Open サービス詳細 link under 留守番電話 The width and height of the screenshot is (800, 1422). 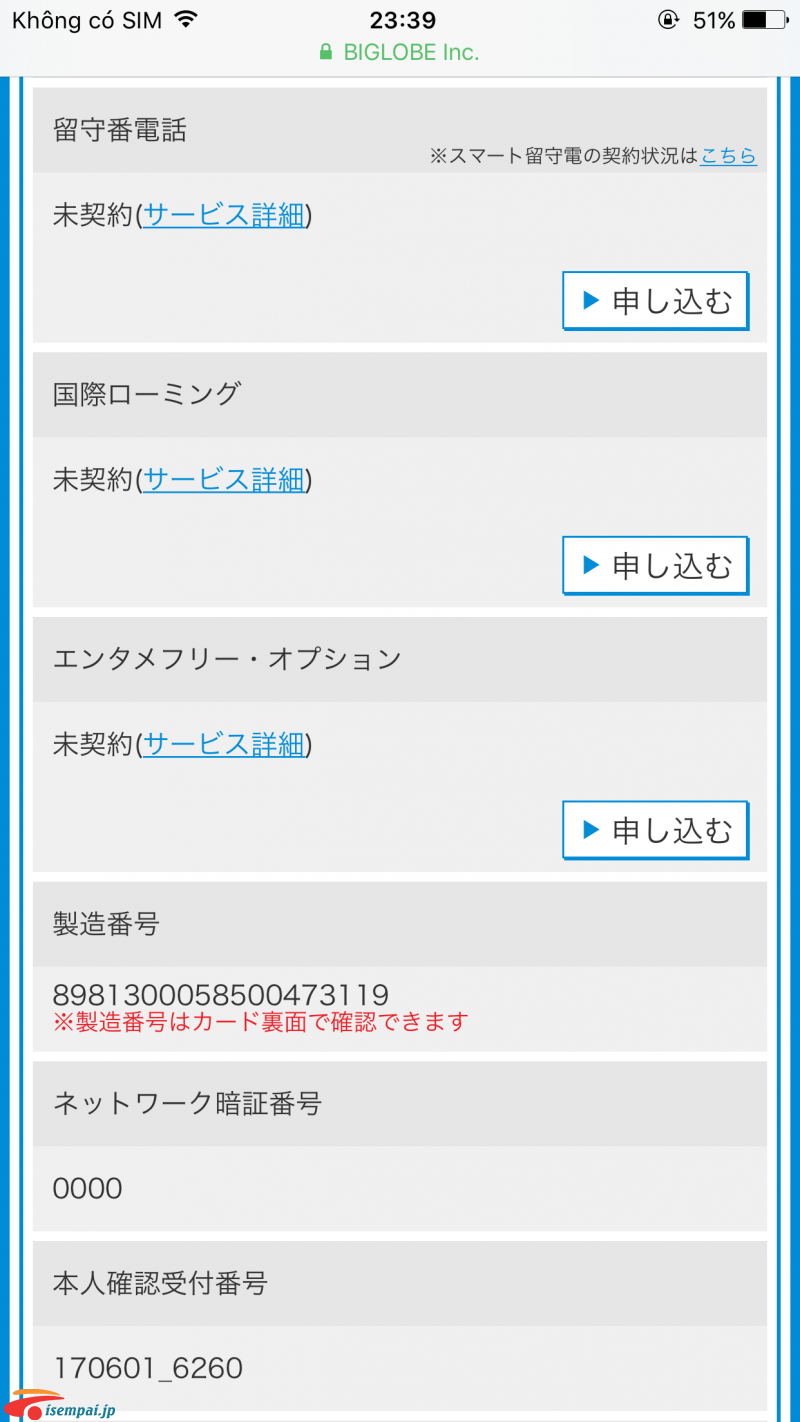223,215
